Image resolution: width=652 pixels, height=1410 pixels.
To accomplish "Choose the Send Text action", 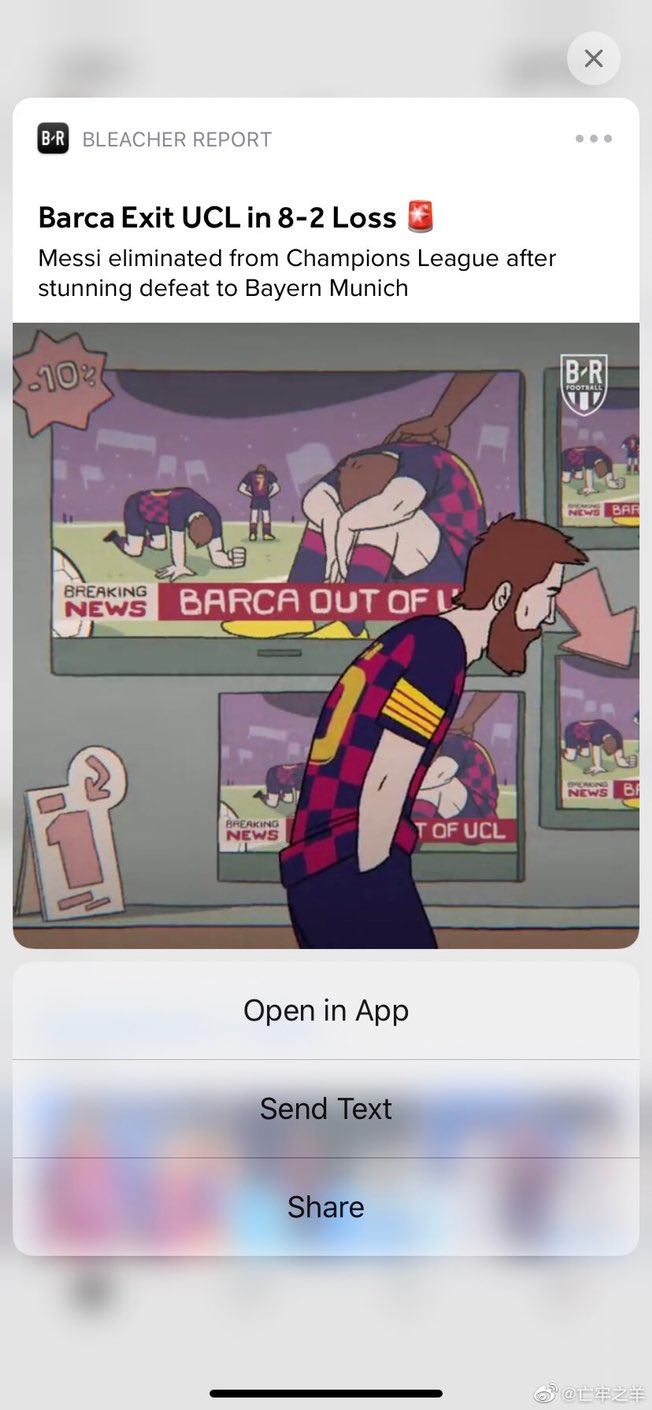I will click(x=326, y=1109).
